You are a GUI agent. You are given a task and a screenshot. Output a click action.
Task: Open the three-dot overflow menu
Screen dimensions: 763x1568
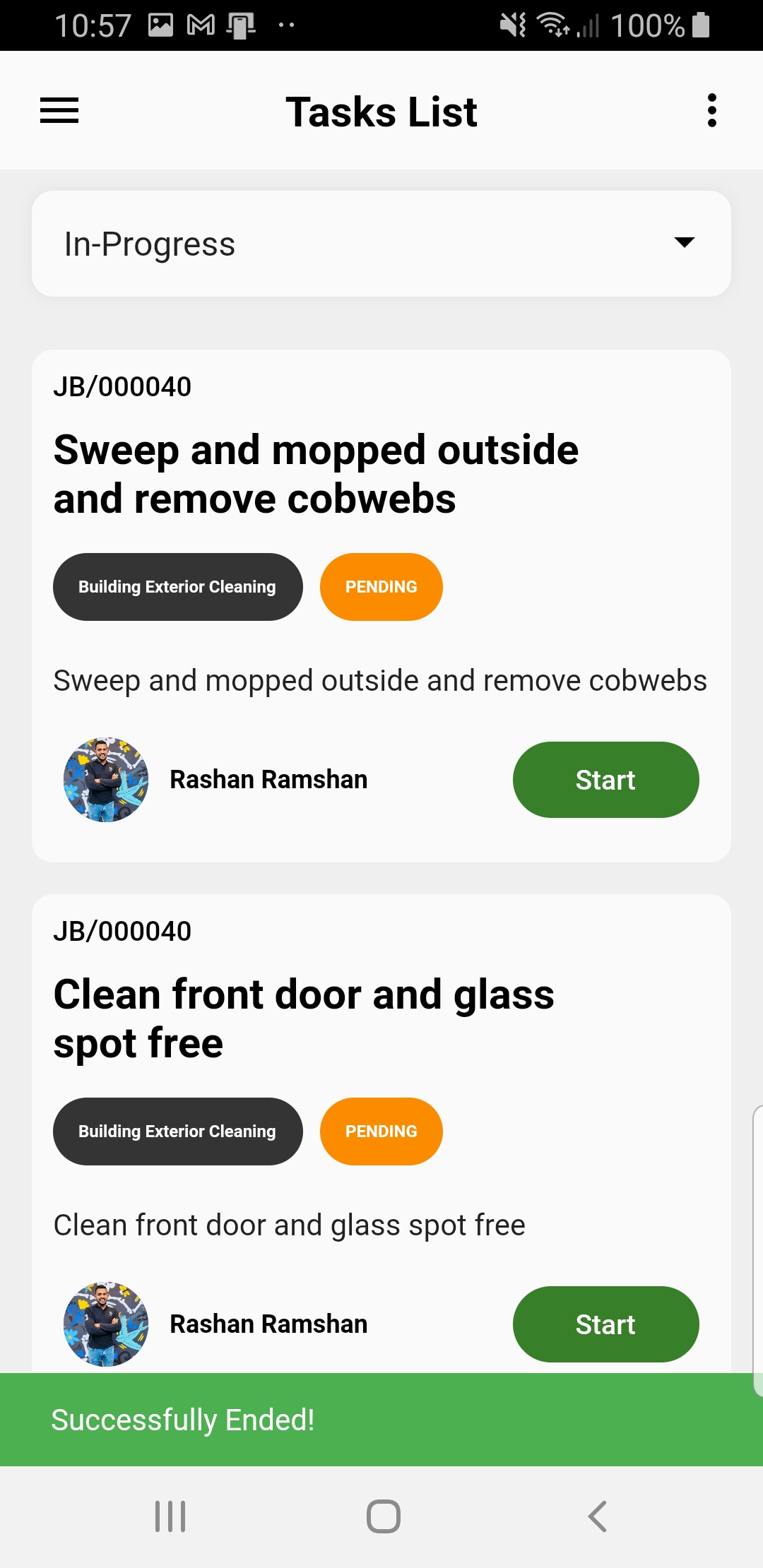pyautogui.click(x=711, y=111)
